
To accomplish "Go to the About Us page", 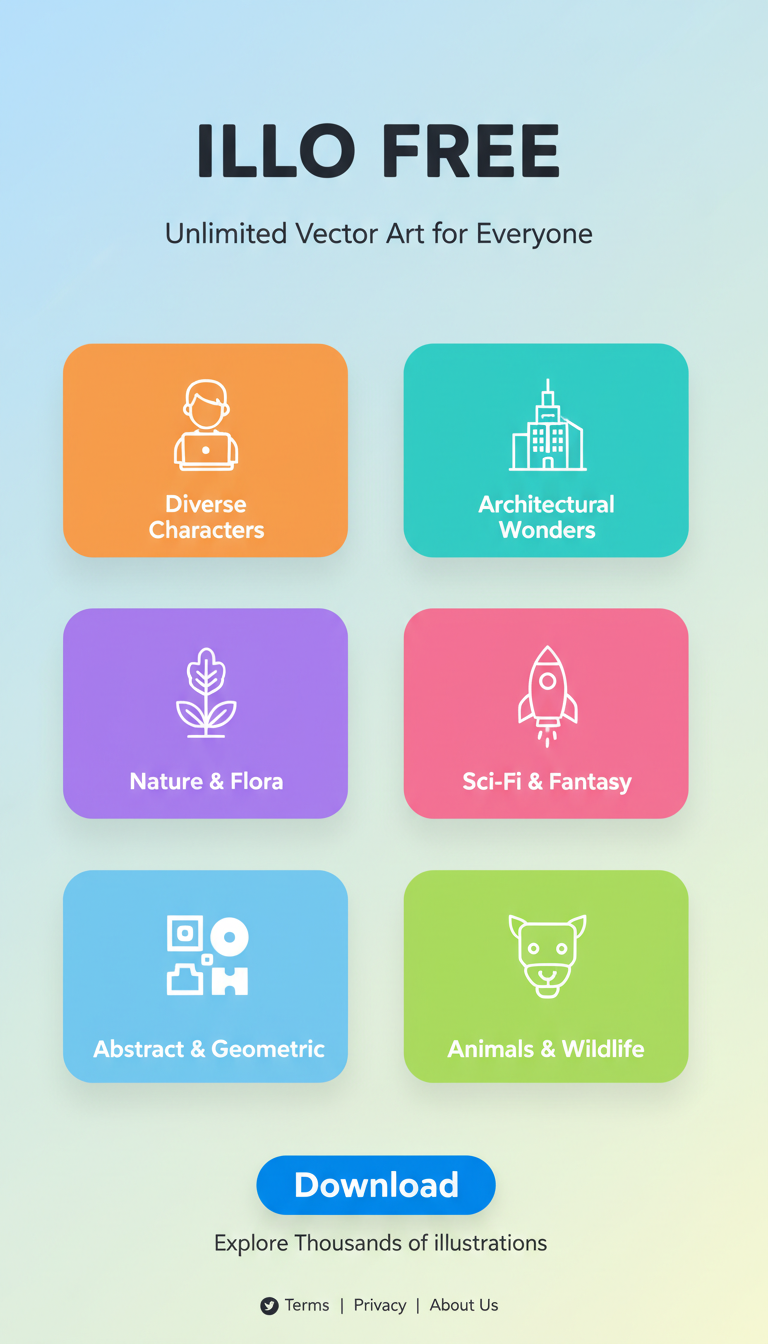I will coord(464,1305).
